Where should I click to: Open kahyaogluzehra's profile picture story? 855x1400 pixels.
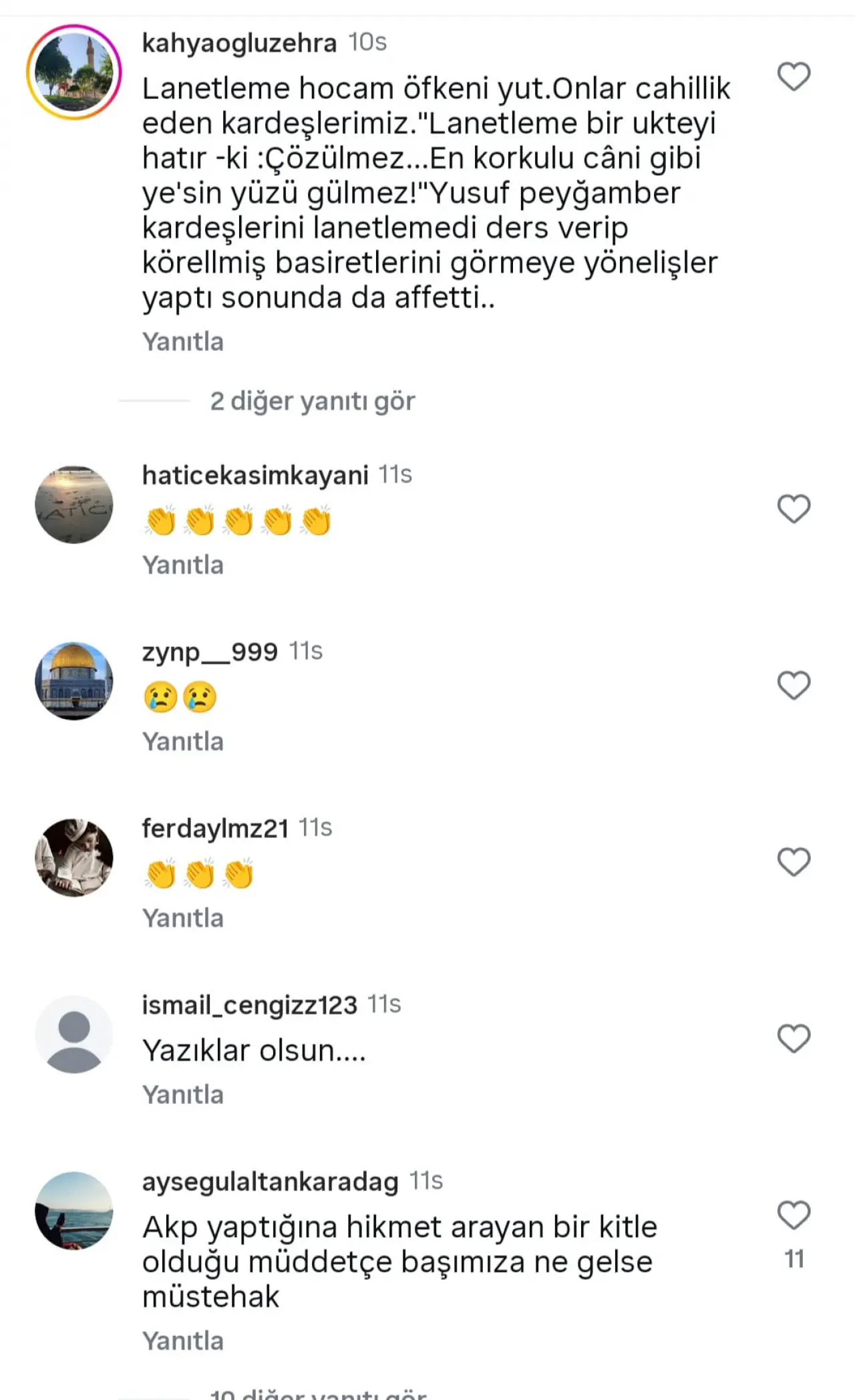click(x=73, y=72)
